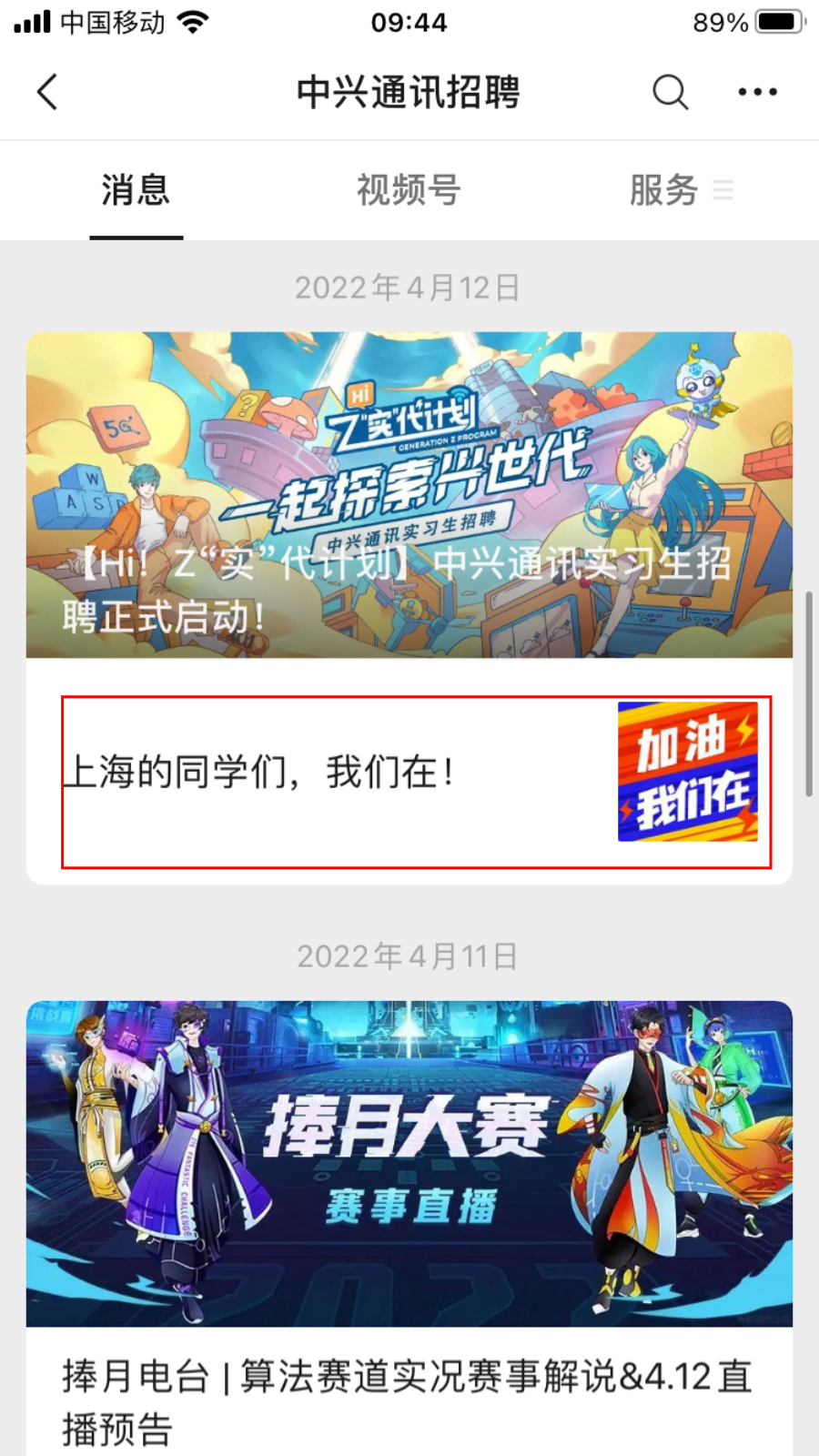Open the 实习生招聘 cover article banner
Viewport: 819px width, 1456px height.
click(x=409, y=494)
